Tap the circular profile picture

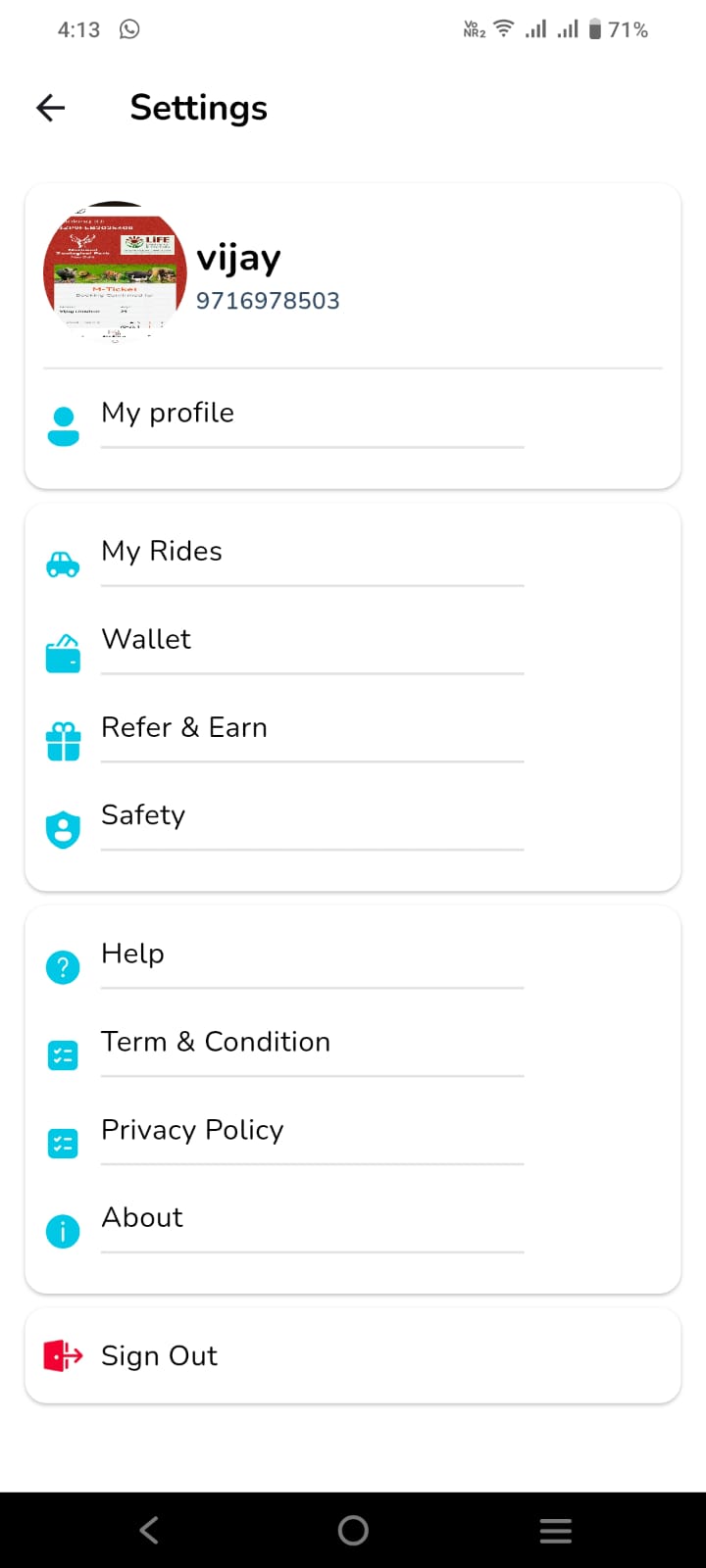coord(115,271)
